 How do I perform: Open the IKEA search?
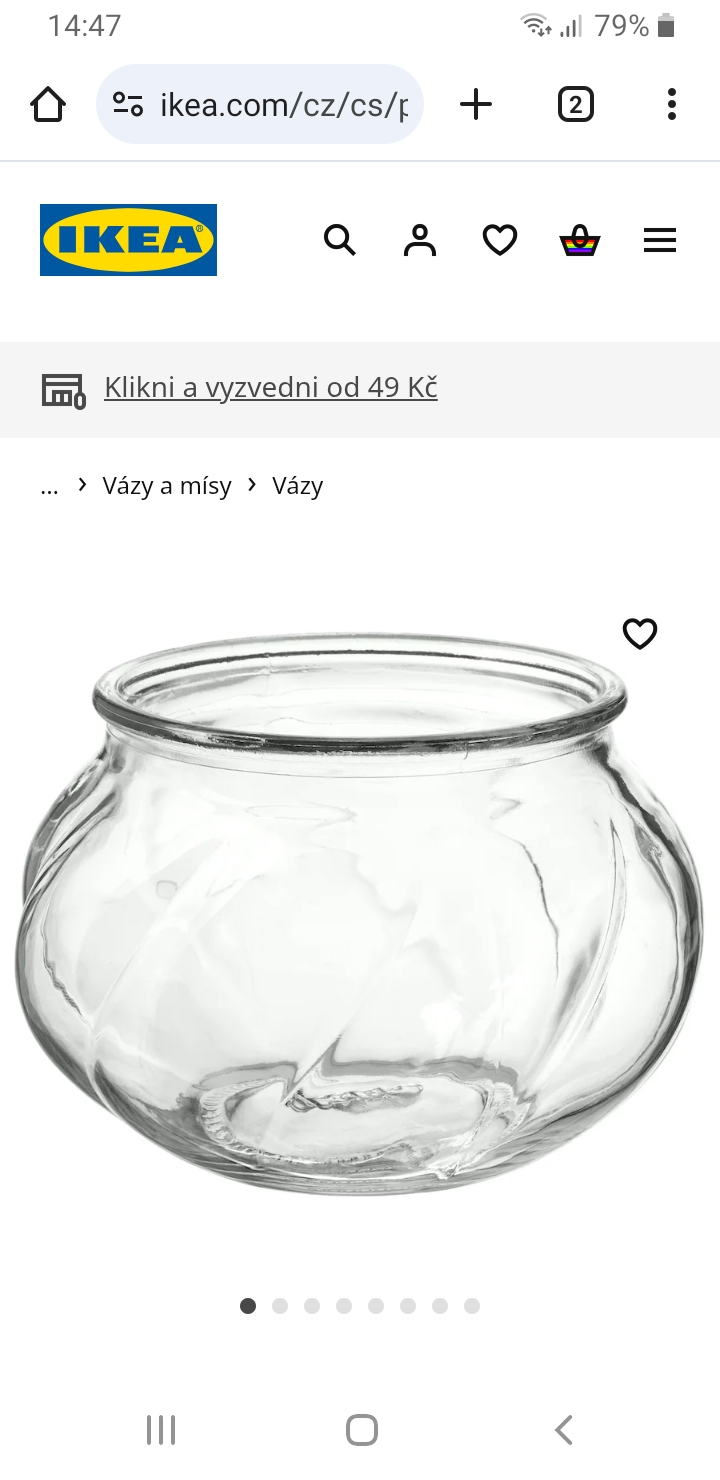coord(340,240)
